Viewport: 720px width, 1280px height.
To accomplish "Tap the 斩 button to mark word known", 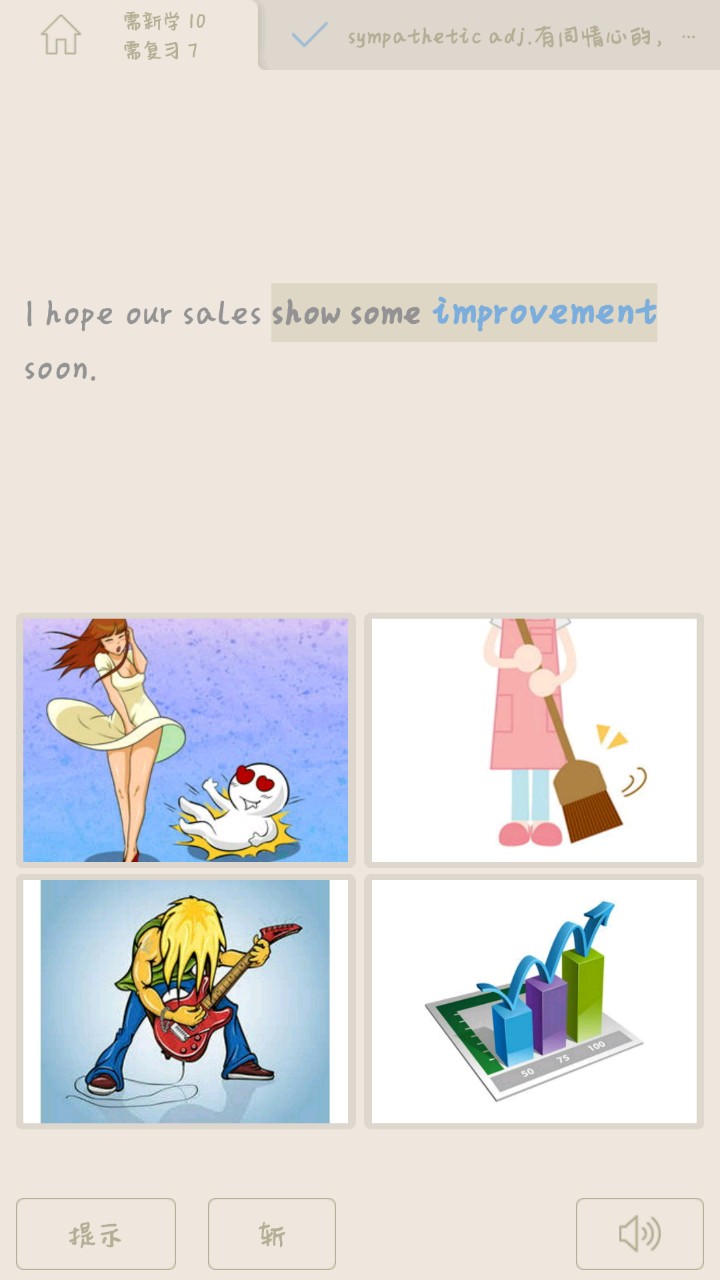I will tap(272, 1234).
